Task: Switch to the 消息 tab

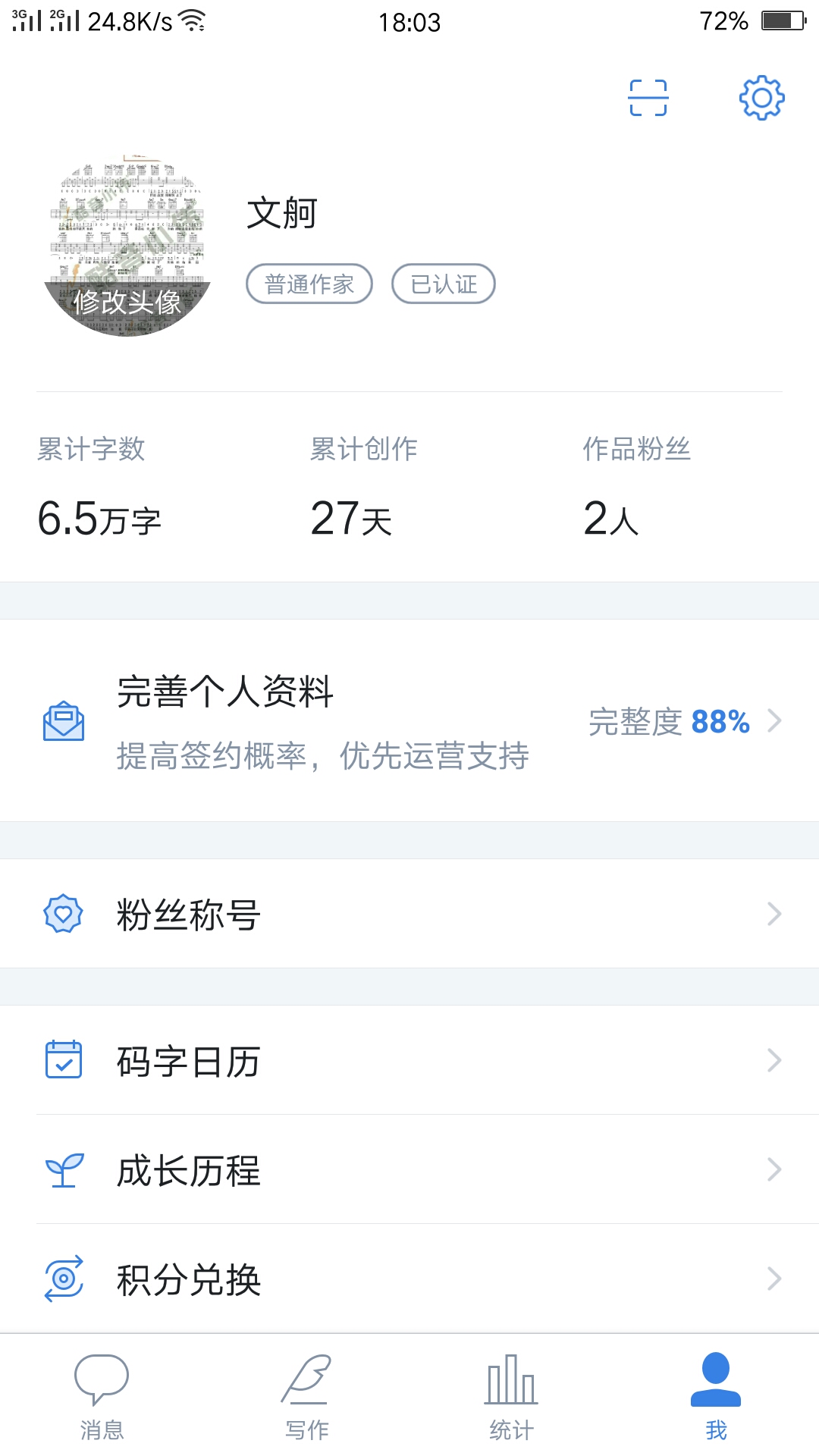Action: click(102, 1397)
